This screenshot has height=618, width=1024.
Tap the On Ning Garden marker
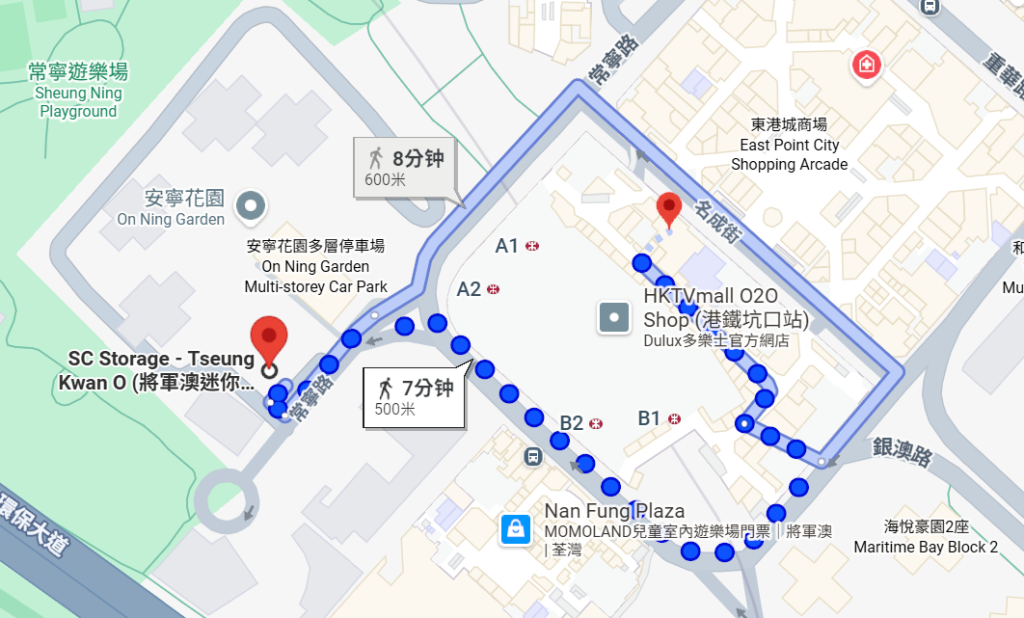click(x=254, y=207)
